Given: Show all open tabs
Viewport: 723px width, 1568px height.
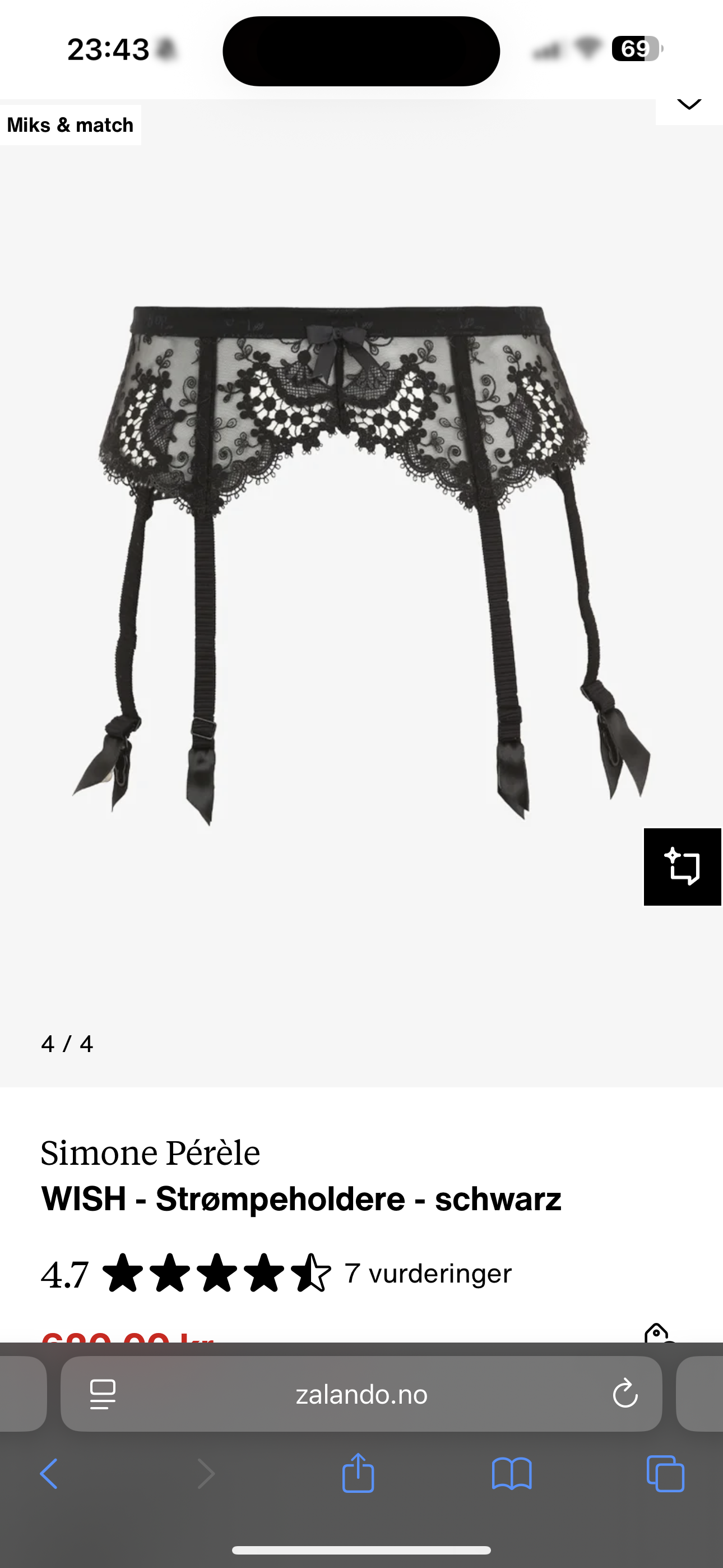Looking at the screenshot, I should pos(665,1474).
